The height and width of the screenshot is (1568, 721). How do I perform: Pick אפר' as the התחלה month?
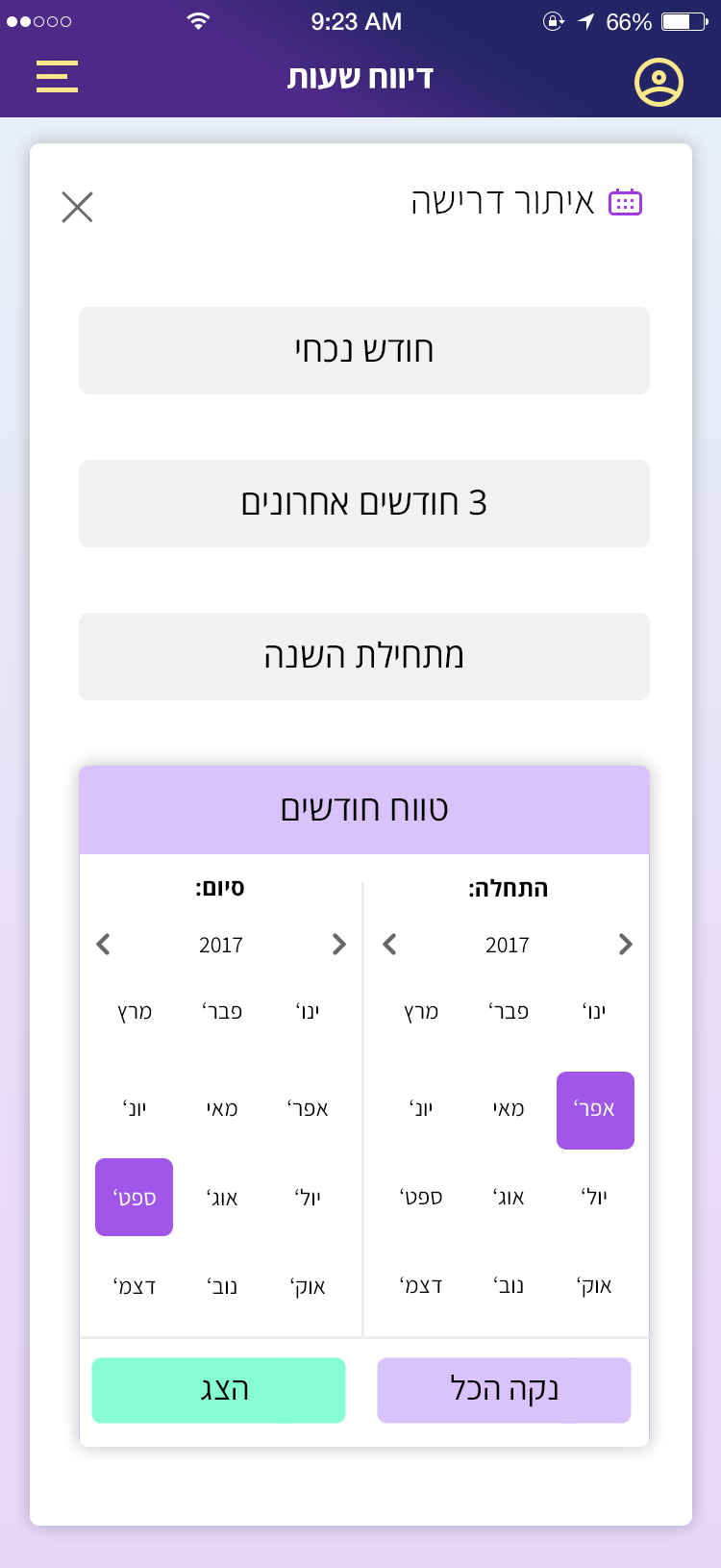[595, 1110]
